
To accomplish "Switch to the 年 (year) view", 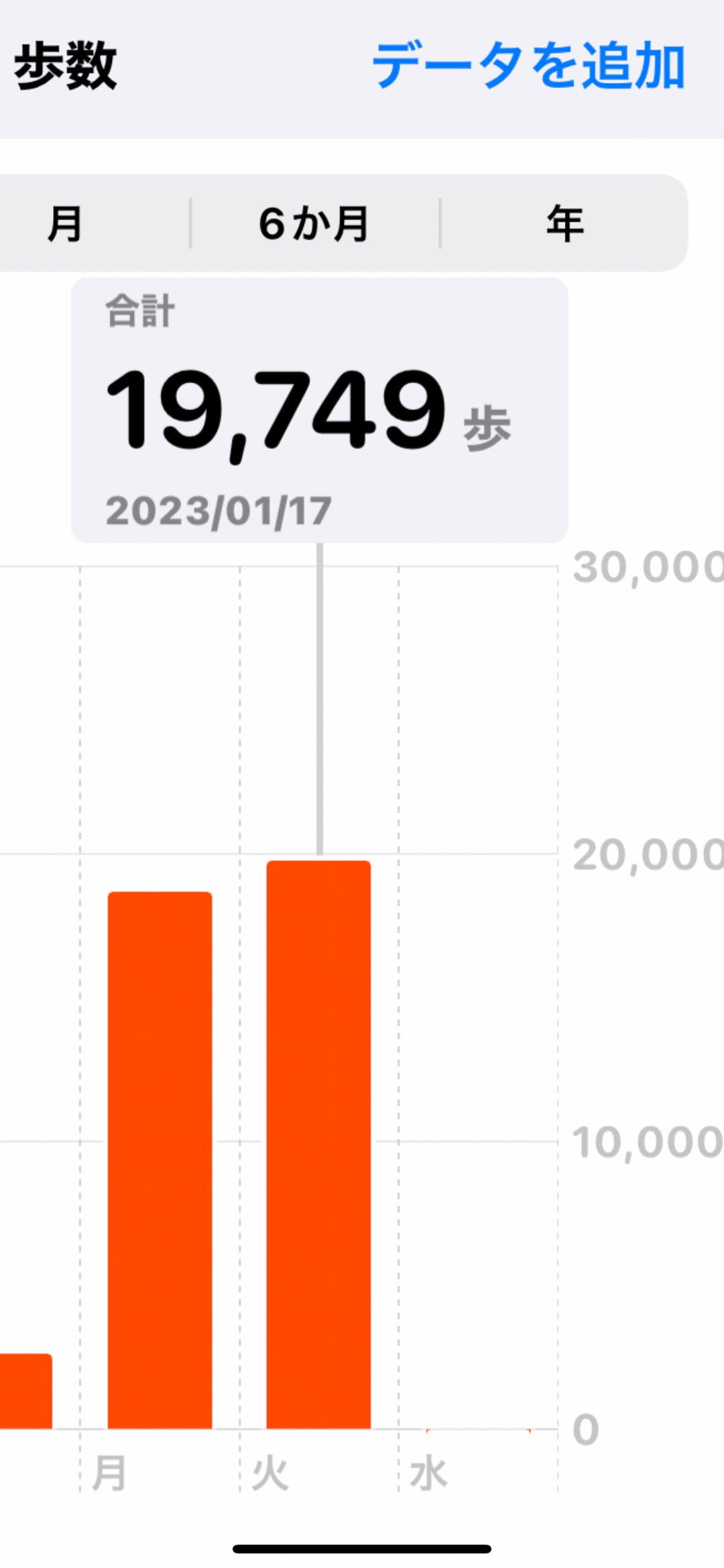I will coord(564,223).
